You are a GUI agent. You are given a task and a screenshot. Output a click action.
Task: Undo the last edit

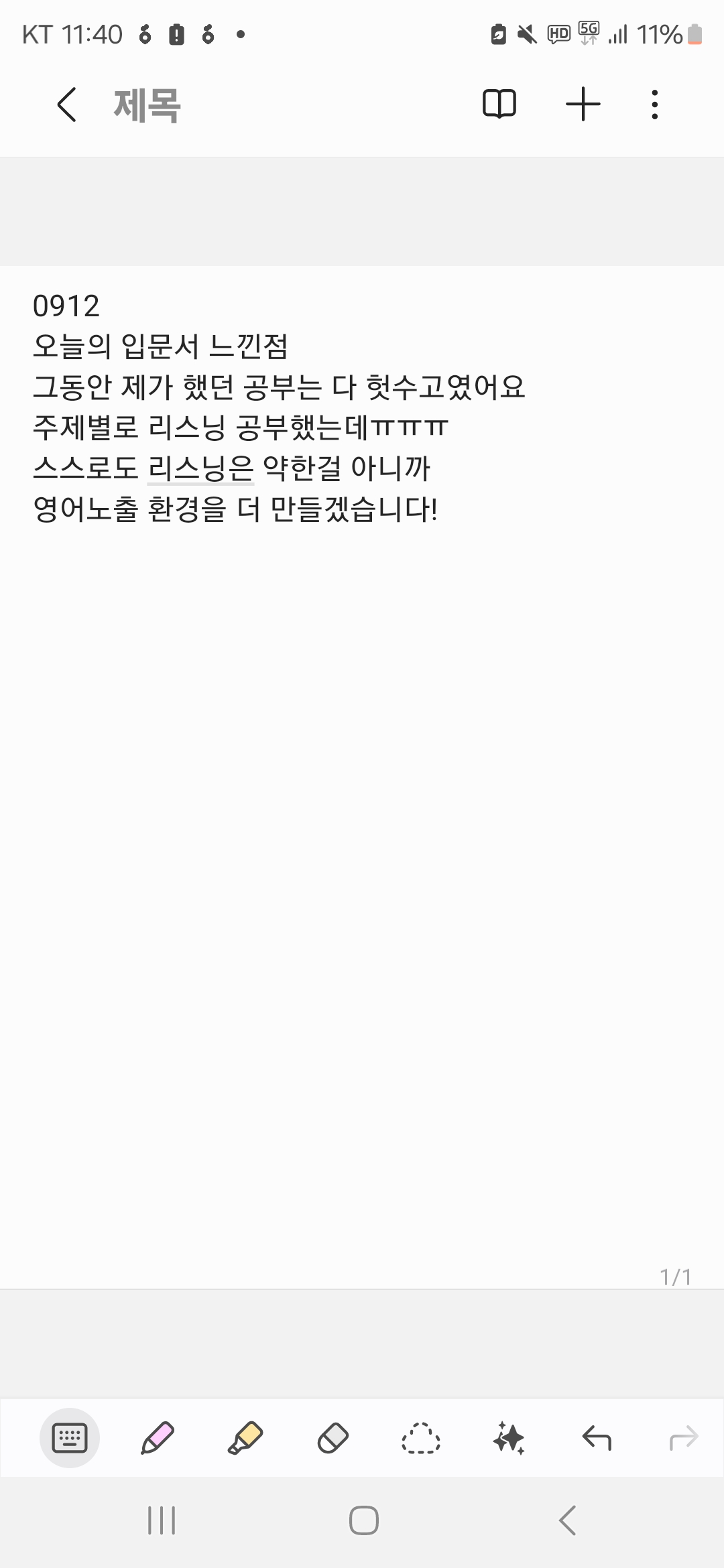pyautogui.click(x=597, y=1438)
